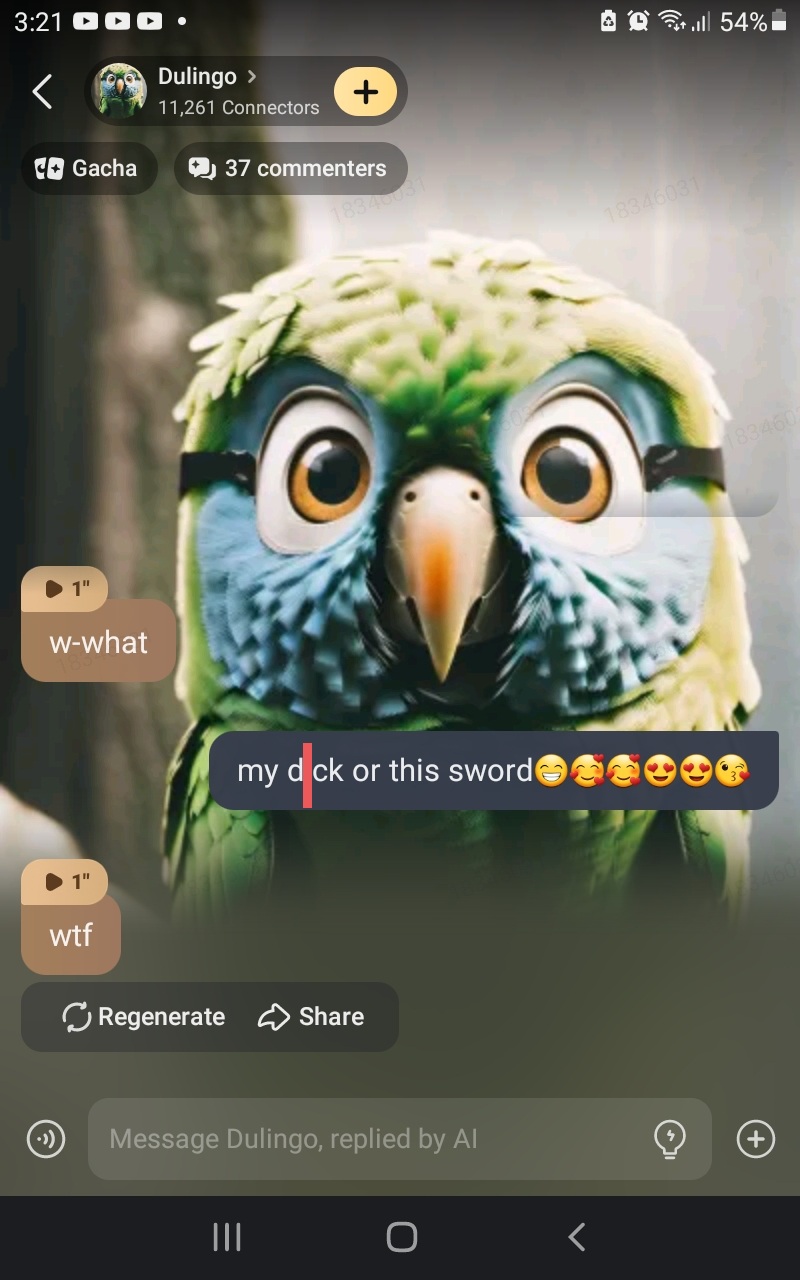Go back from the Dulingo chat
Screen dimensions: 800x1280
(x=42, y=92)
